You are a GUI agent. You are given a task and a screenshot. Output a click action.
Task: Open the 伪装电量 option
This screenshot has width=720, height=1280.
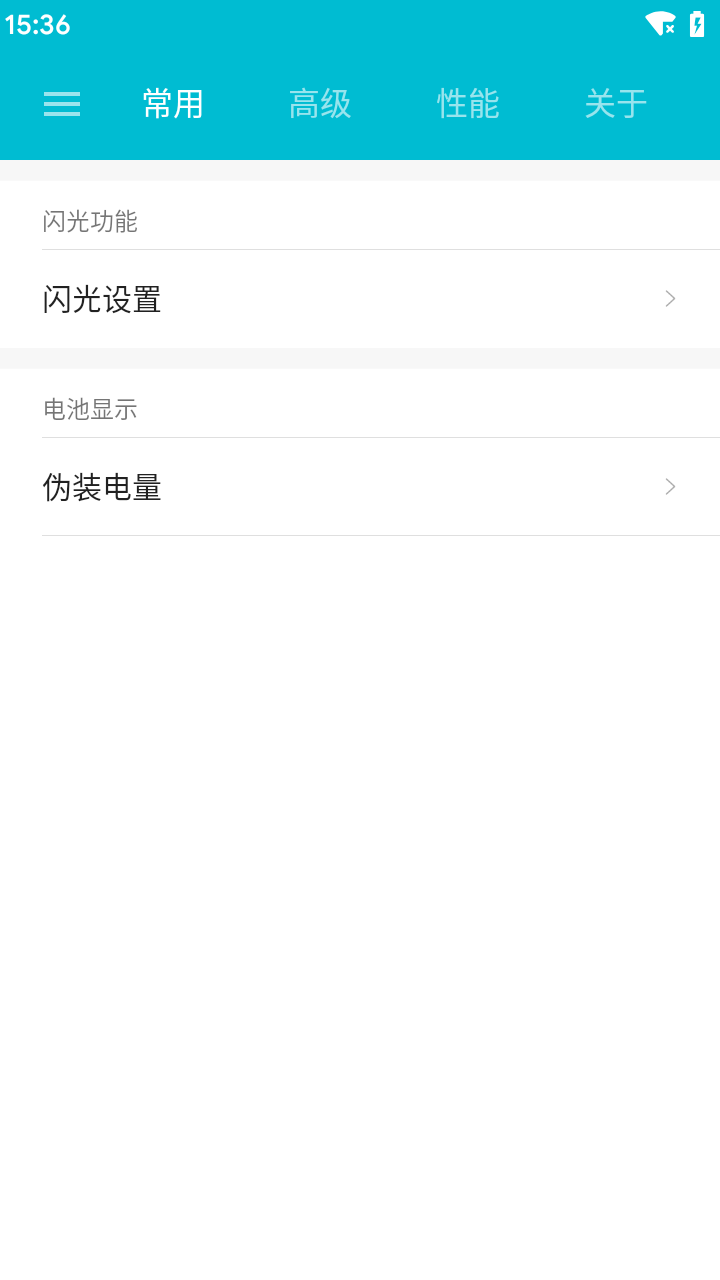pos(360,487)
